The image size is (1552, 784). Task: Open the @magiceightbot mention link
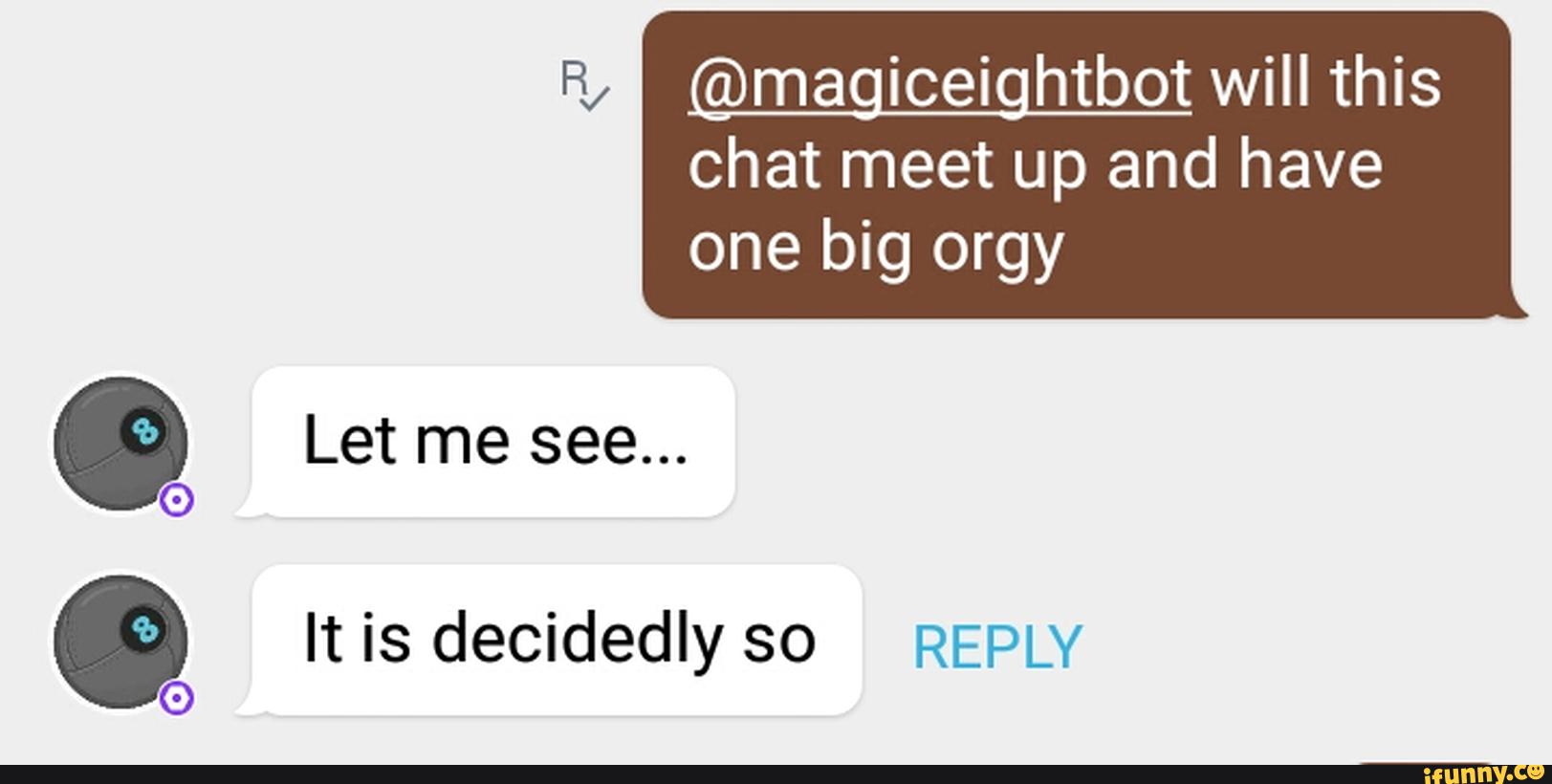tap(939, 85)
